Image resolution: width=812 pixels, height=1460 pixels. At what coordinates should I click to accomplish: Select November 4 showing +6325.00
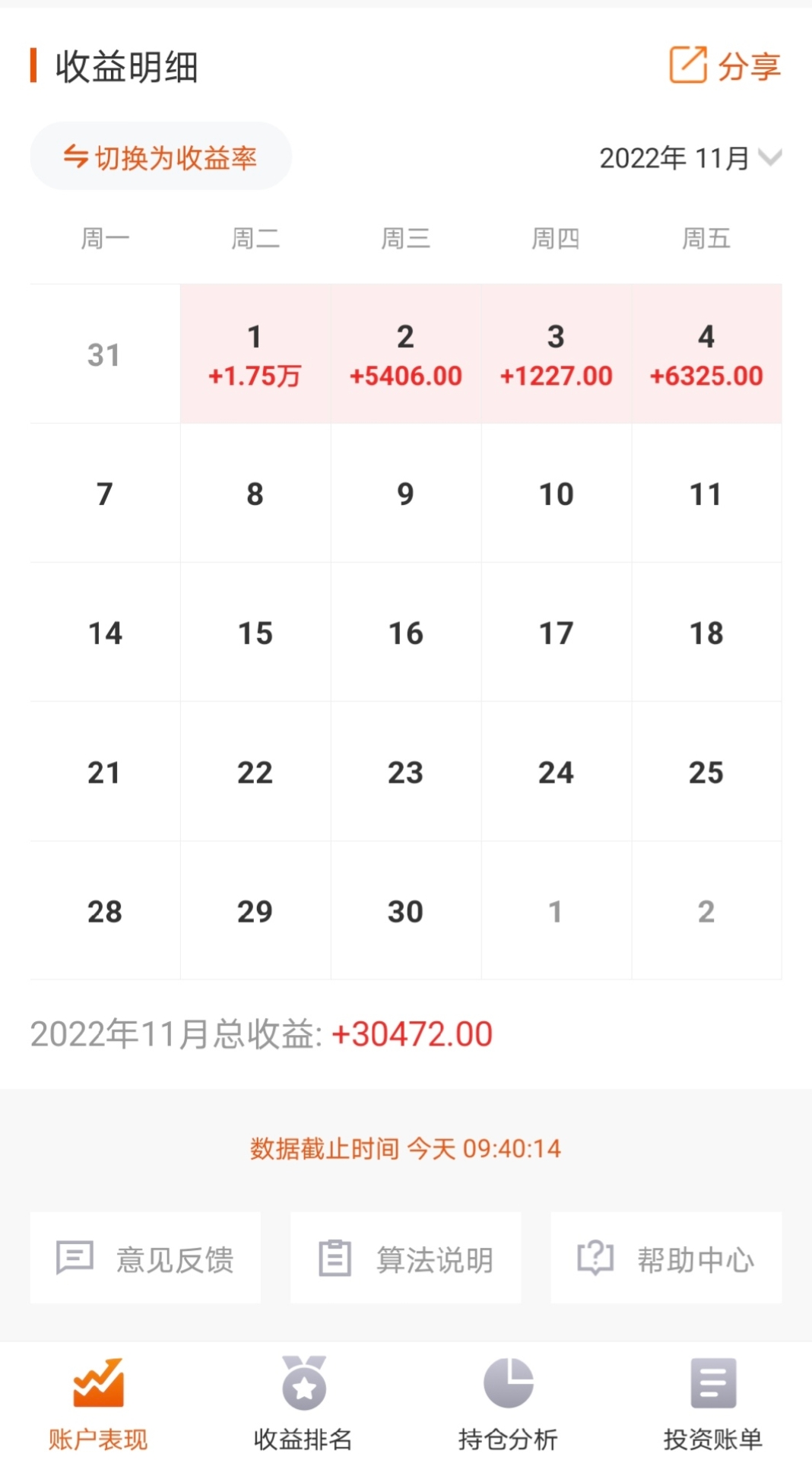click(706, 354)
